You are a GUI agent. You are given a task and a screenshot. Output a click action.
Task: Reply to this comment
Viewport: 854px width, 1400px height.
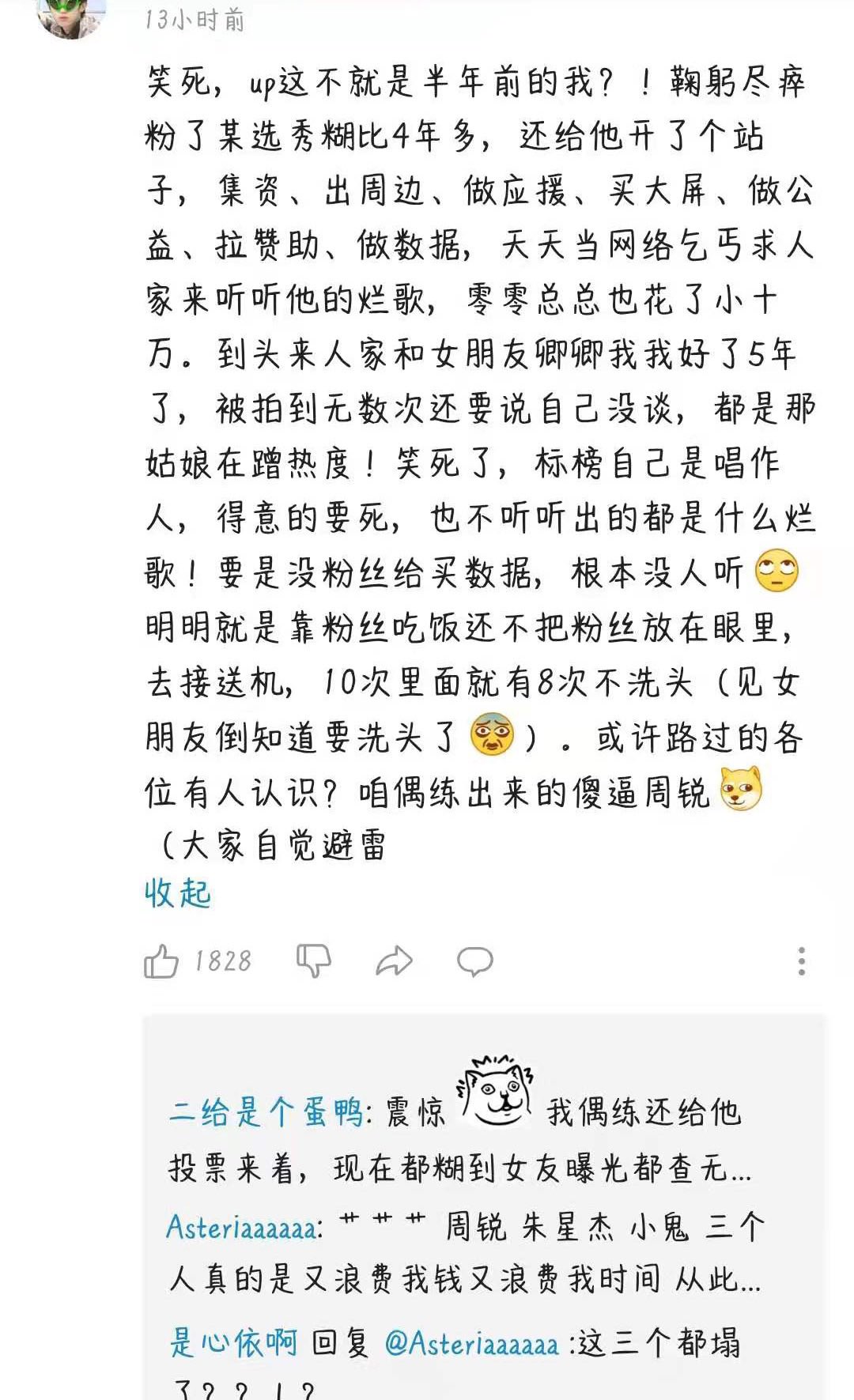click(474, 961)
